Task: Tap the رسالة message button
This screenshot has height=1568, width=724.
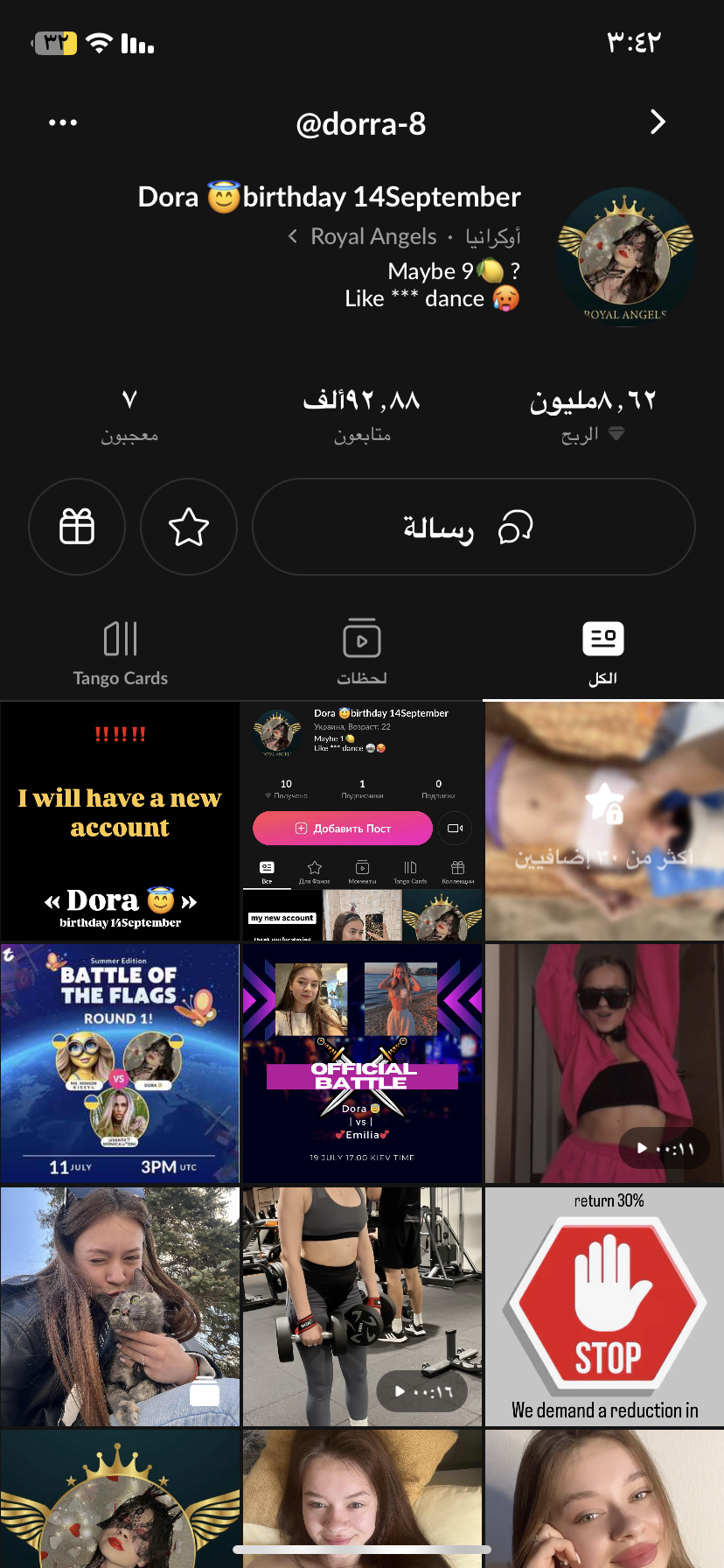Action: [473, 527]
